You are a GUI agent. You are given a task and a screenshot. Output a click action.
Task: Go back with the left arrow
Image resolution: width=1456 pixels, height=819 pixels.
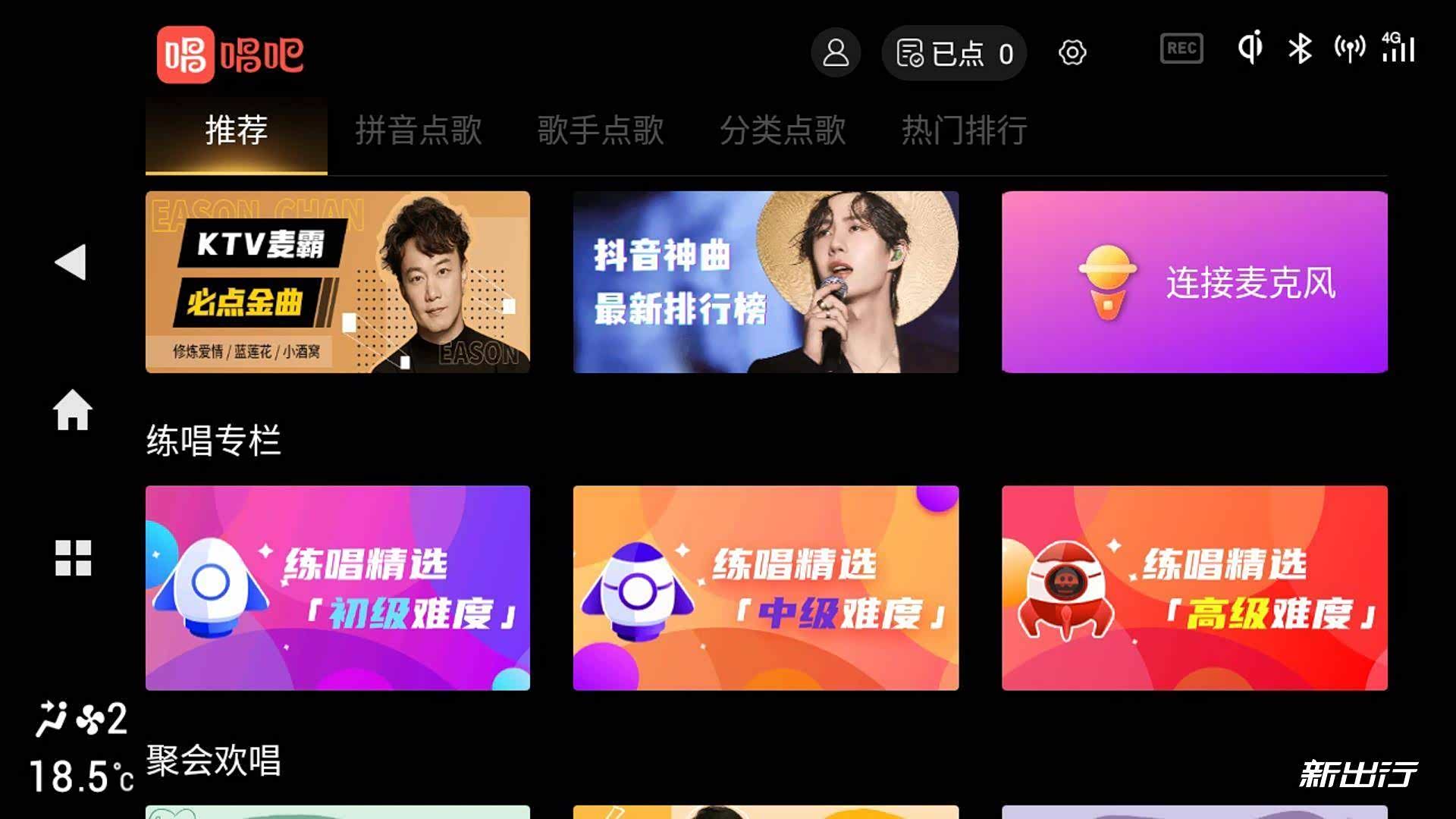(x=71, y=262)
